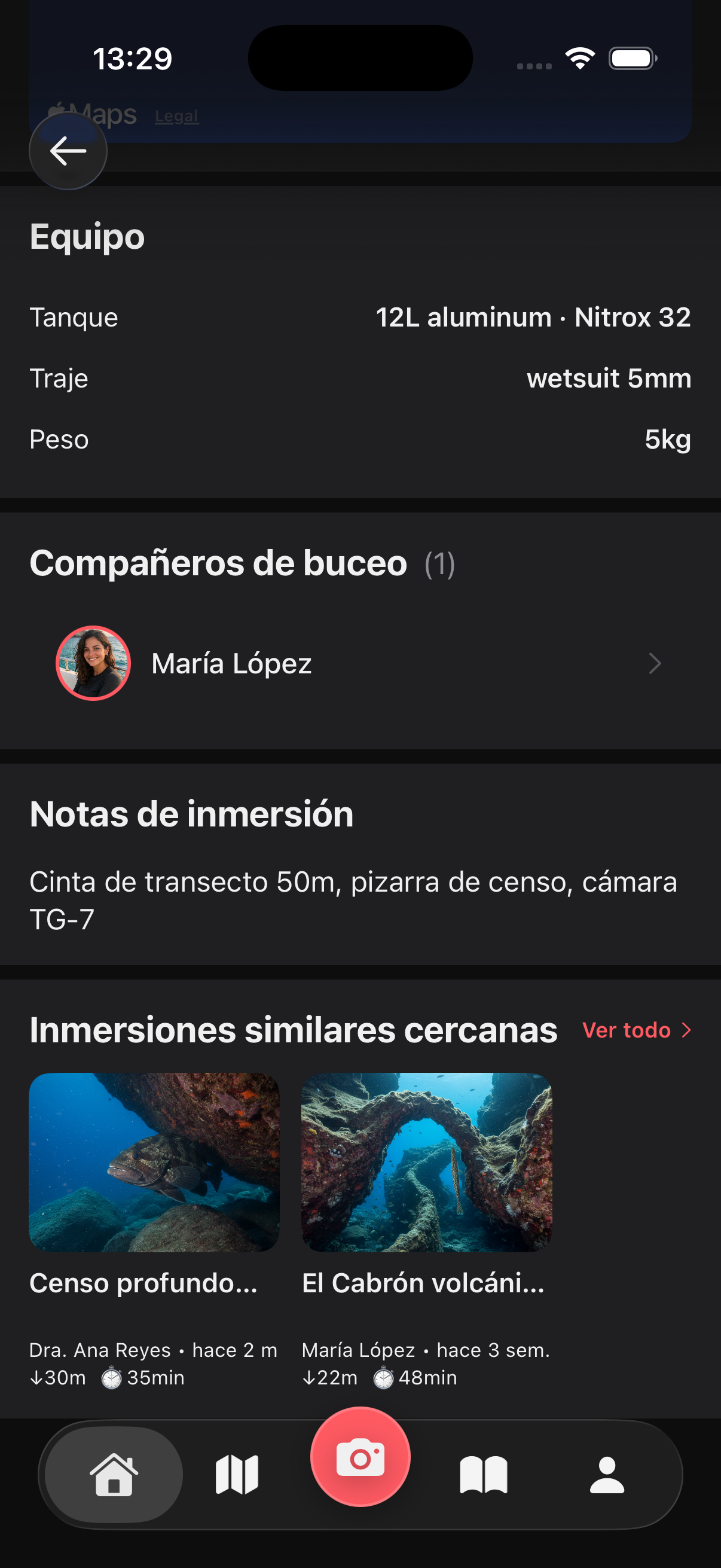Switch to the Home tab
This screenshot has height=1568, width=721.
114,1474
